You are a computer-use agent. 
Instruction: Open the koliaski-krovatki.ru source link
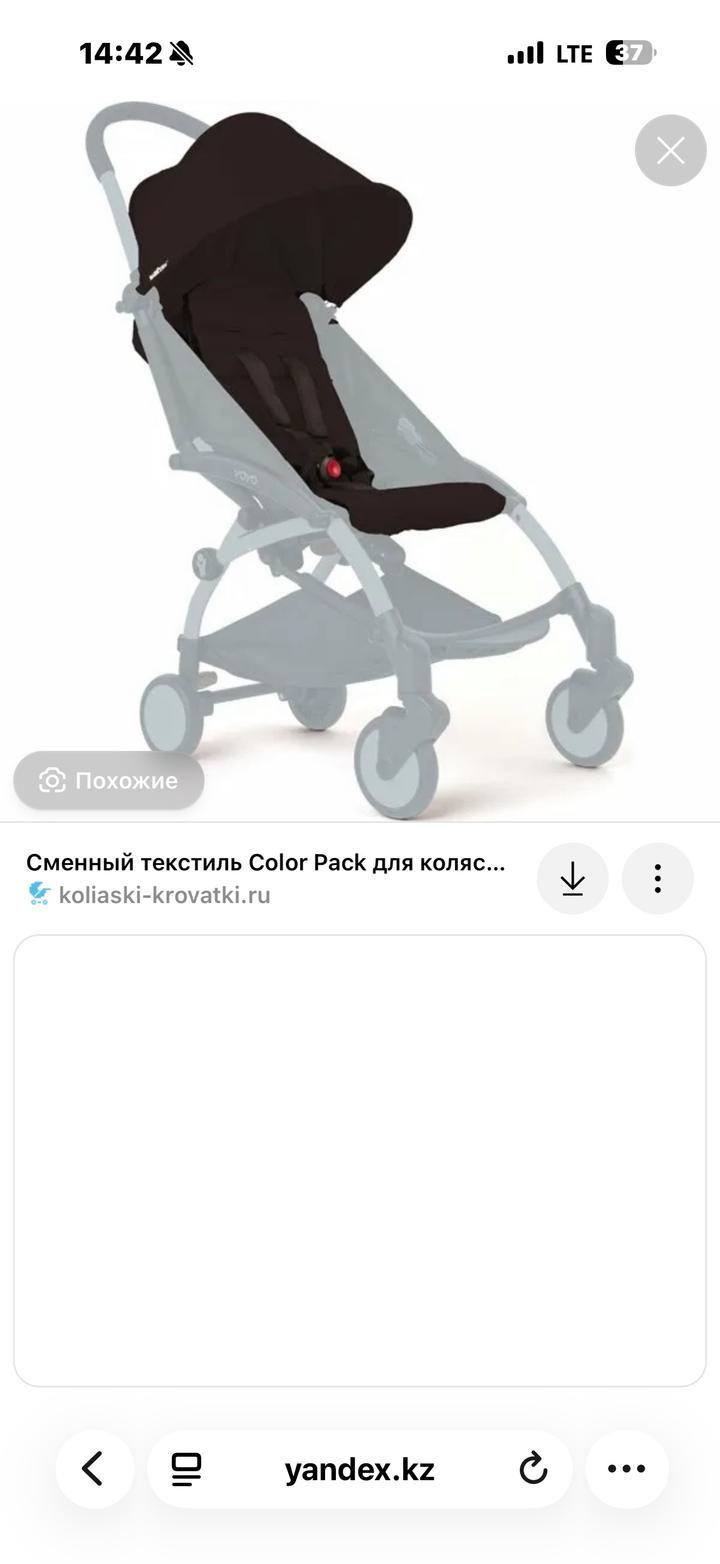tap(164, 895)
